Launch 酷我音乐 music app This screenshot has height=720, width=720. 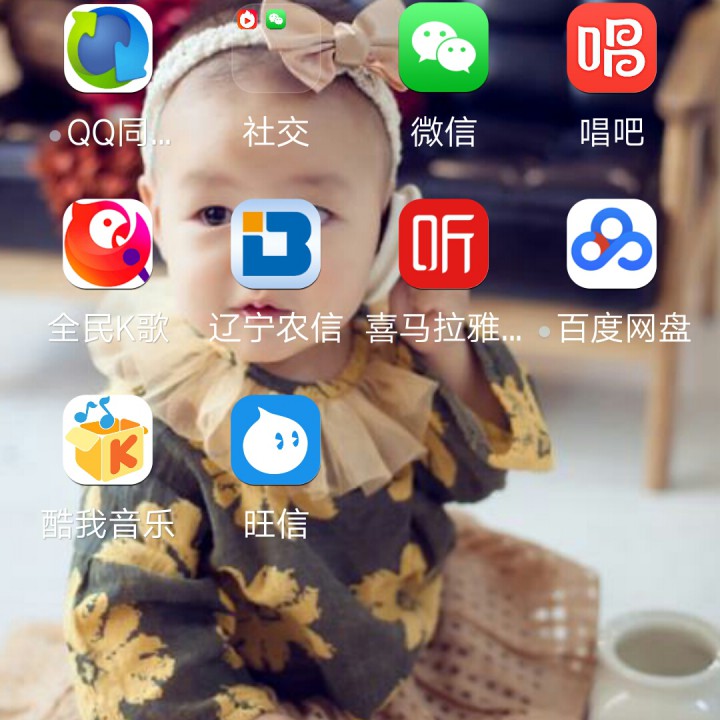(108, 440)
